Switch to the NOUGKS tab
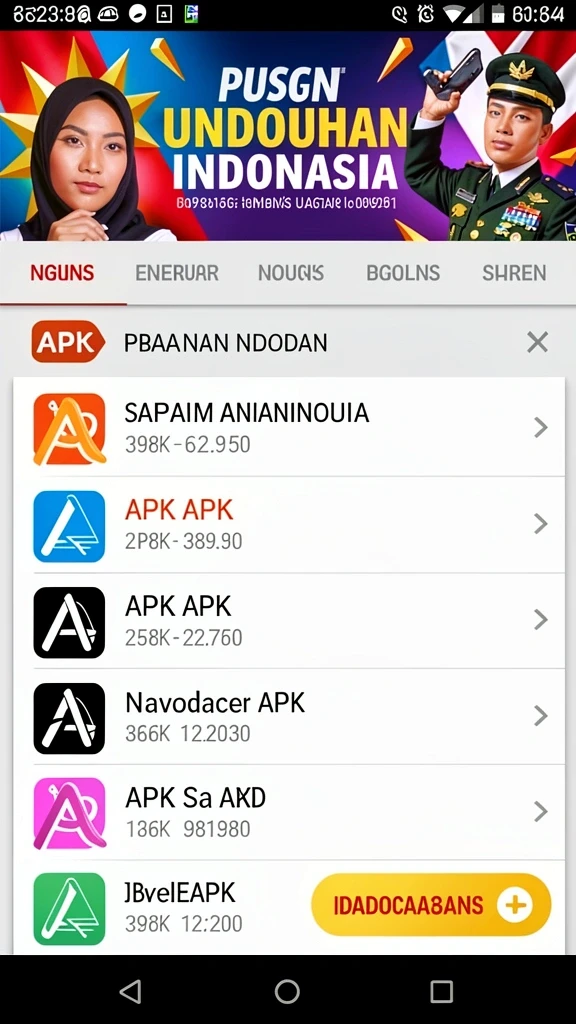This screenshot has height=1024, width=576. coord(291,273)
